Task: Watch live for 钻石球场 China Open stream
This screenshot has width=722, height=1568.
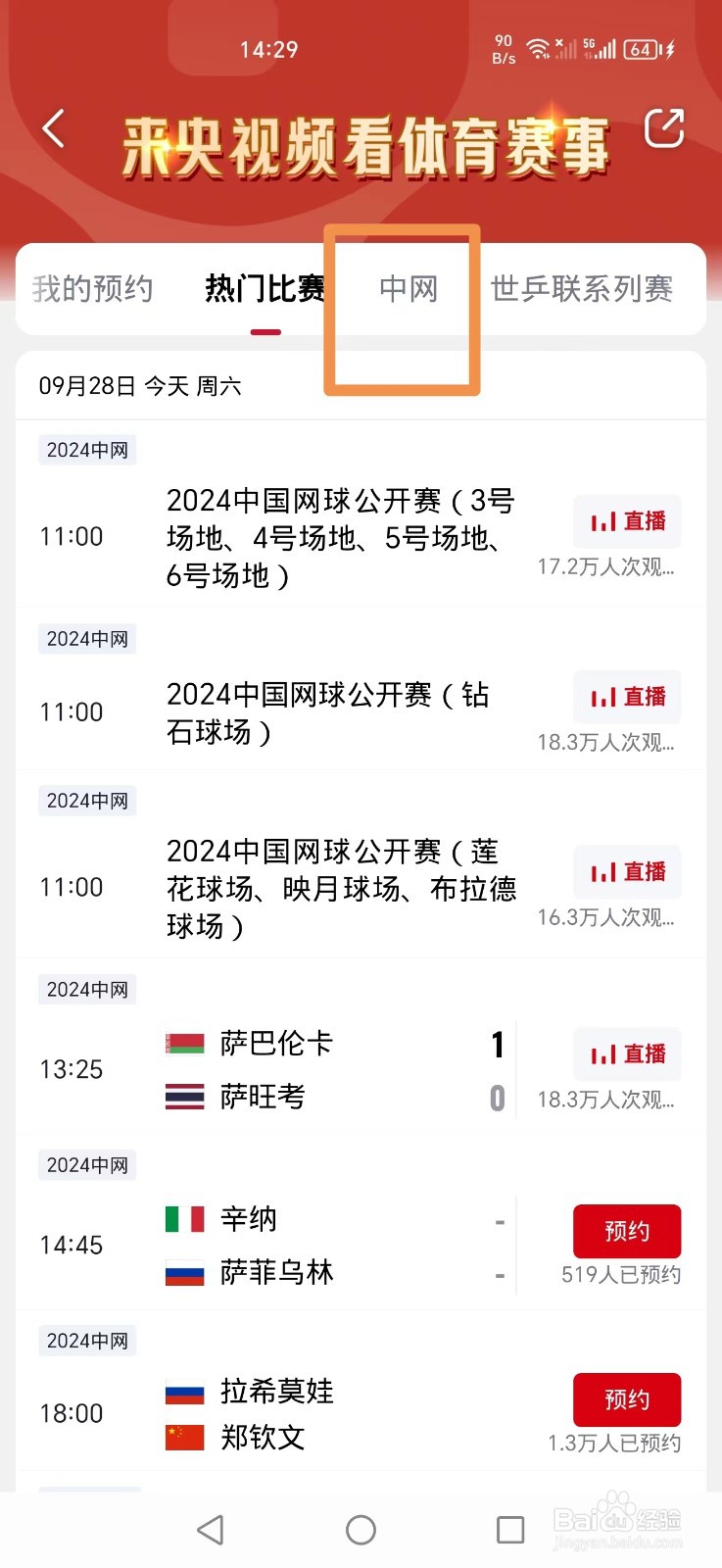Action: [x=628, y=697]
